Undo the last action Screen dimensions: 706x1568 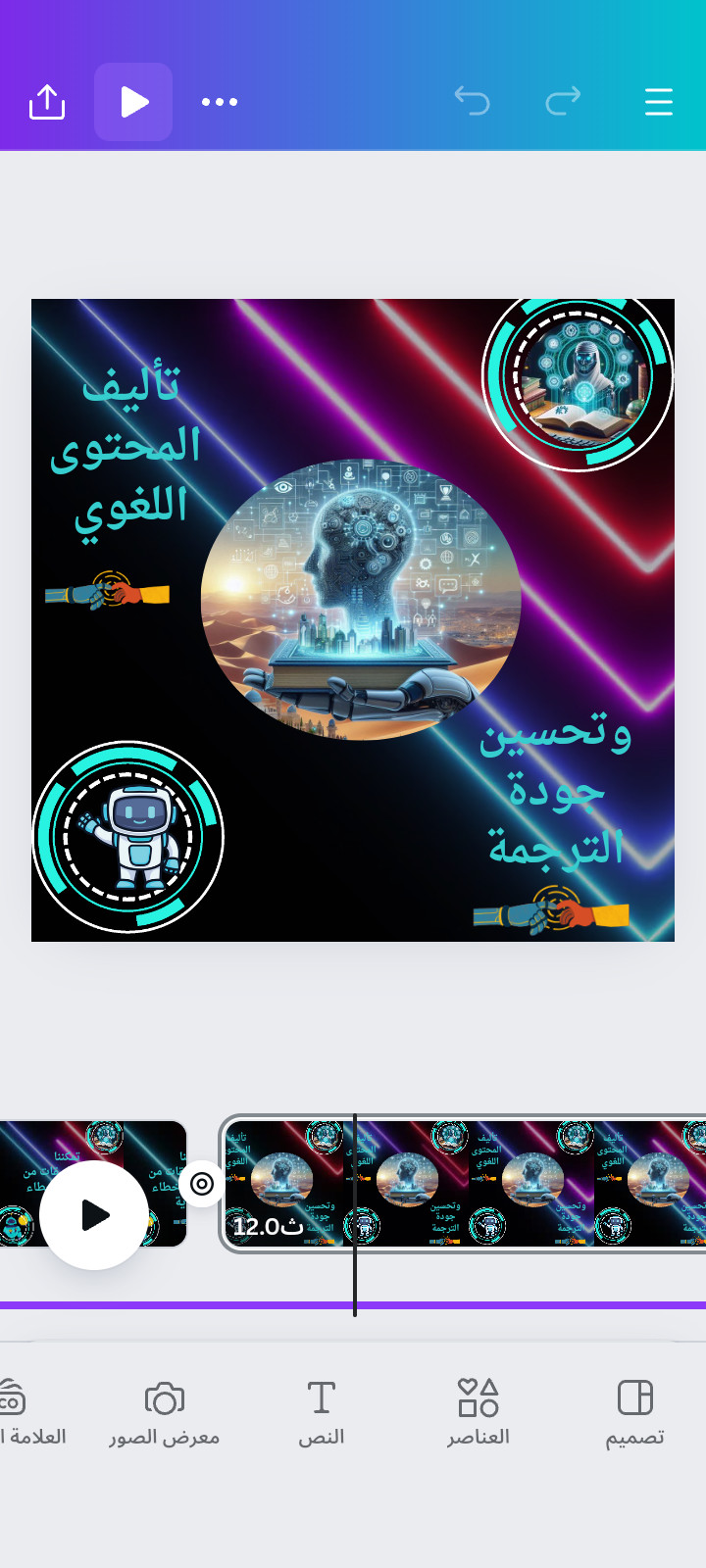point(473,101)
